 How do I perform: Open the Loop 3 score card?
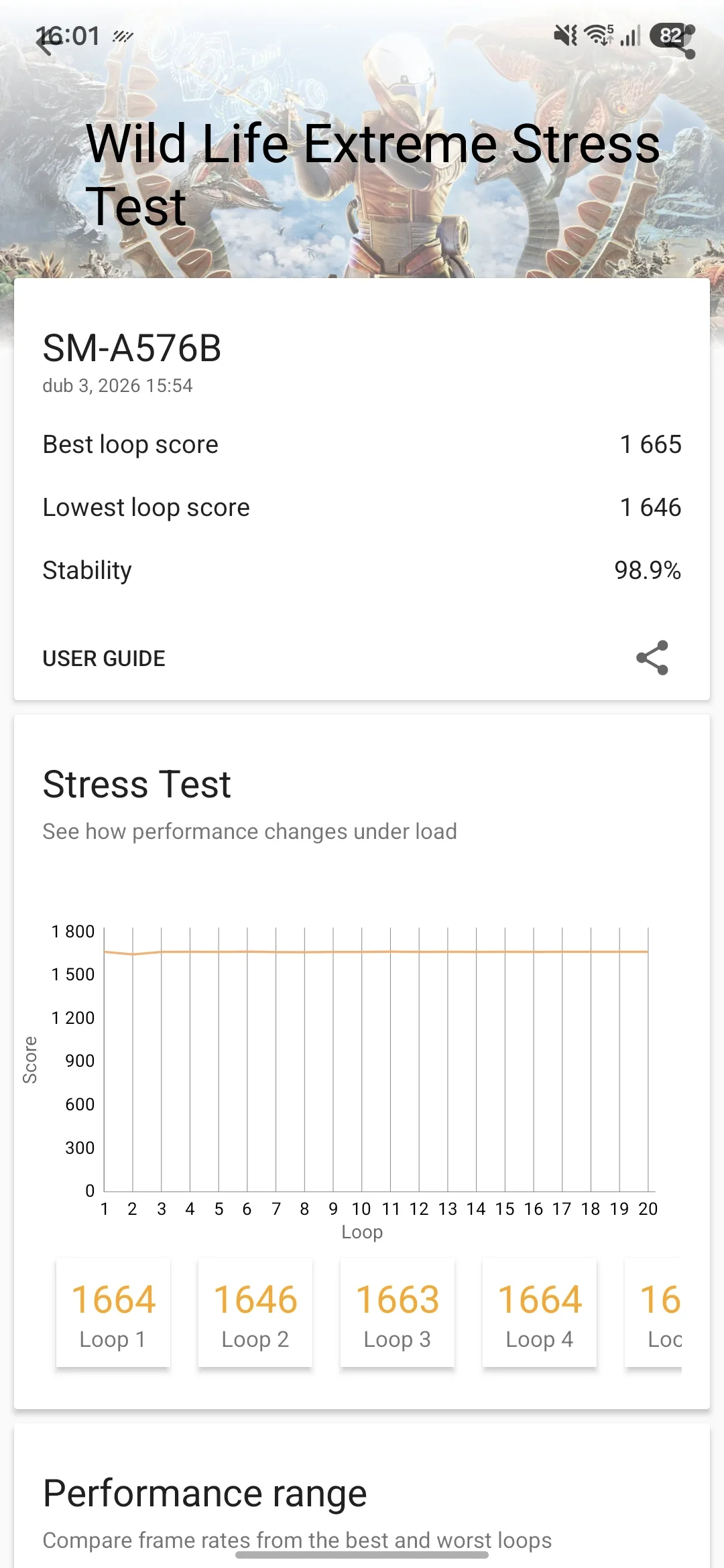click(x=397, y=1312)
